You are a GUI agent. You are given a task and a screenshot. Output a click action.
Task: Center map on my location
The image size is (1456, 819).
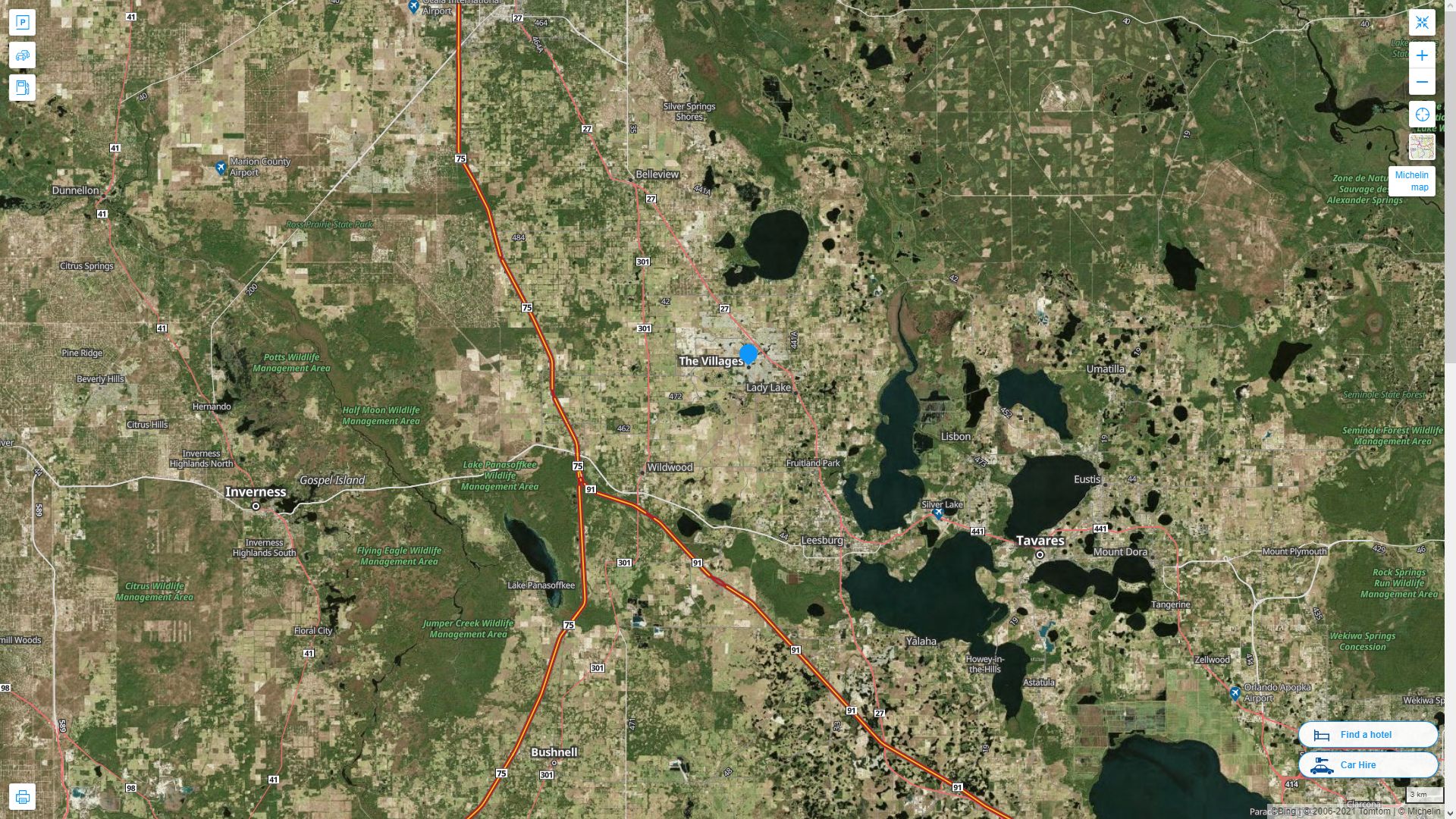[x=1422, y=115]
